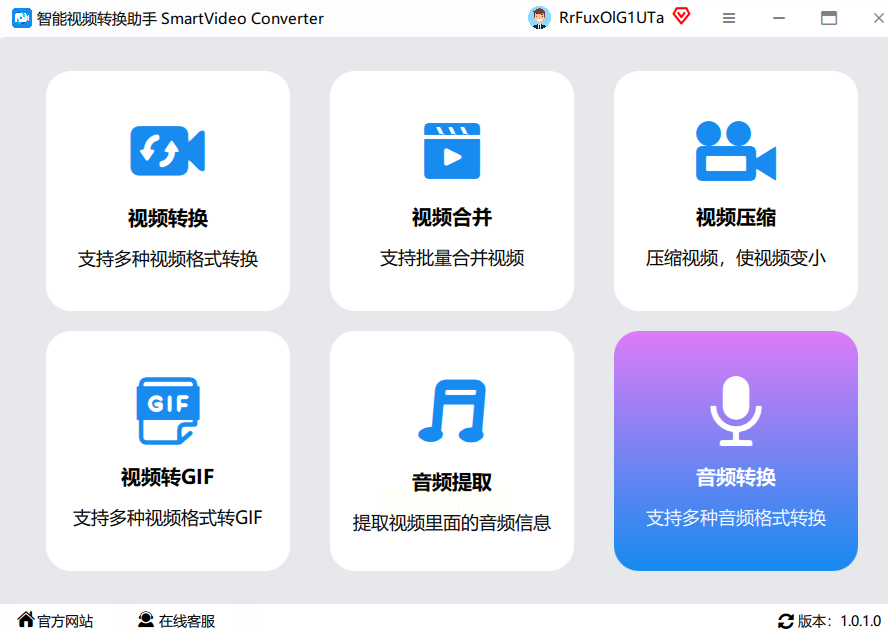Viewport: 888px width, 630px height.
Task: Launch the 视频转GIF tool
Action: [168, 450]
